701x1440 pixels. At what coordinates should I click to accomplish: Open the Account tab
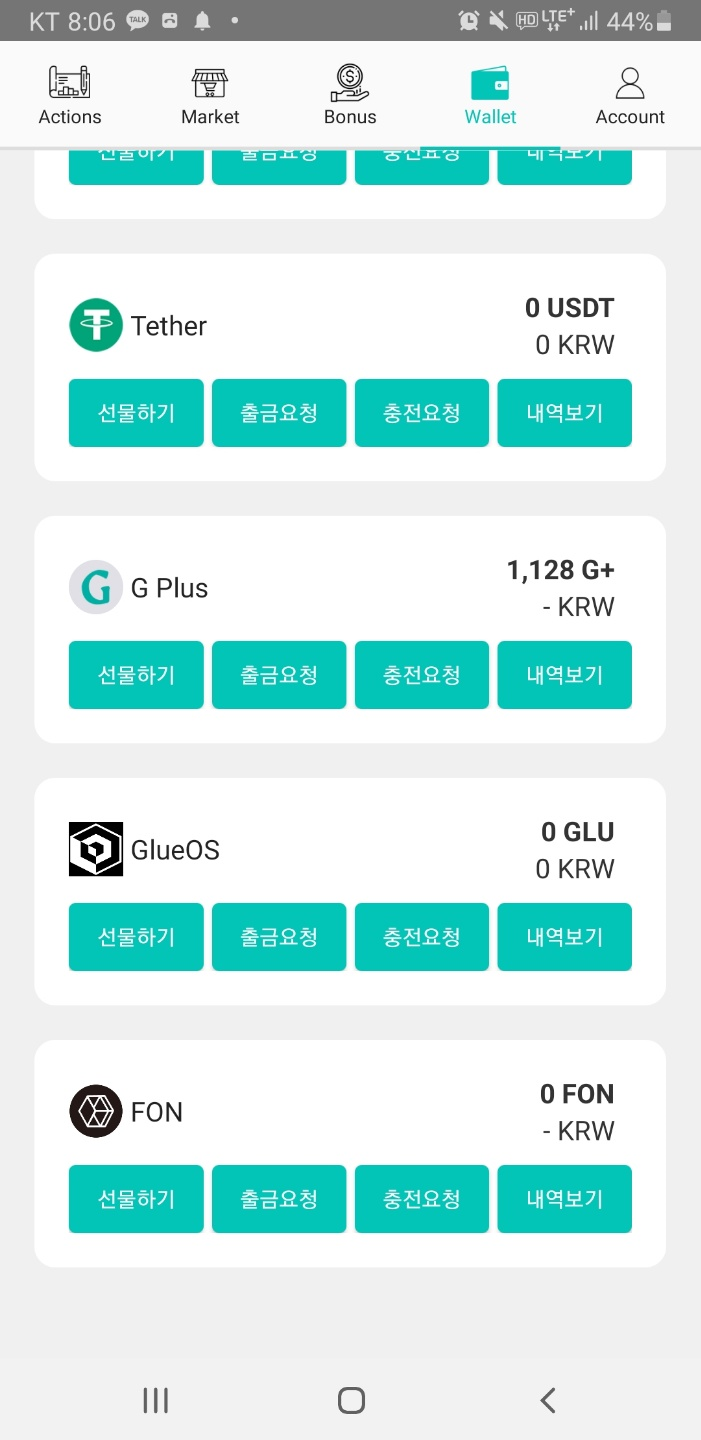click(x=630, y=96)
